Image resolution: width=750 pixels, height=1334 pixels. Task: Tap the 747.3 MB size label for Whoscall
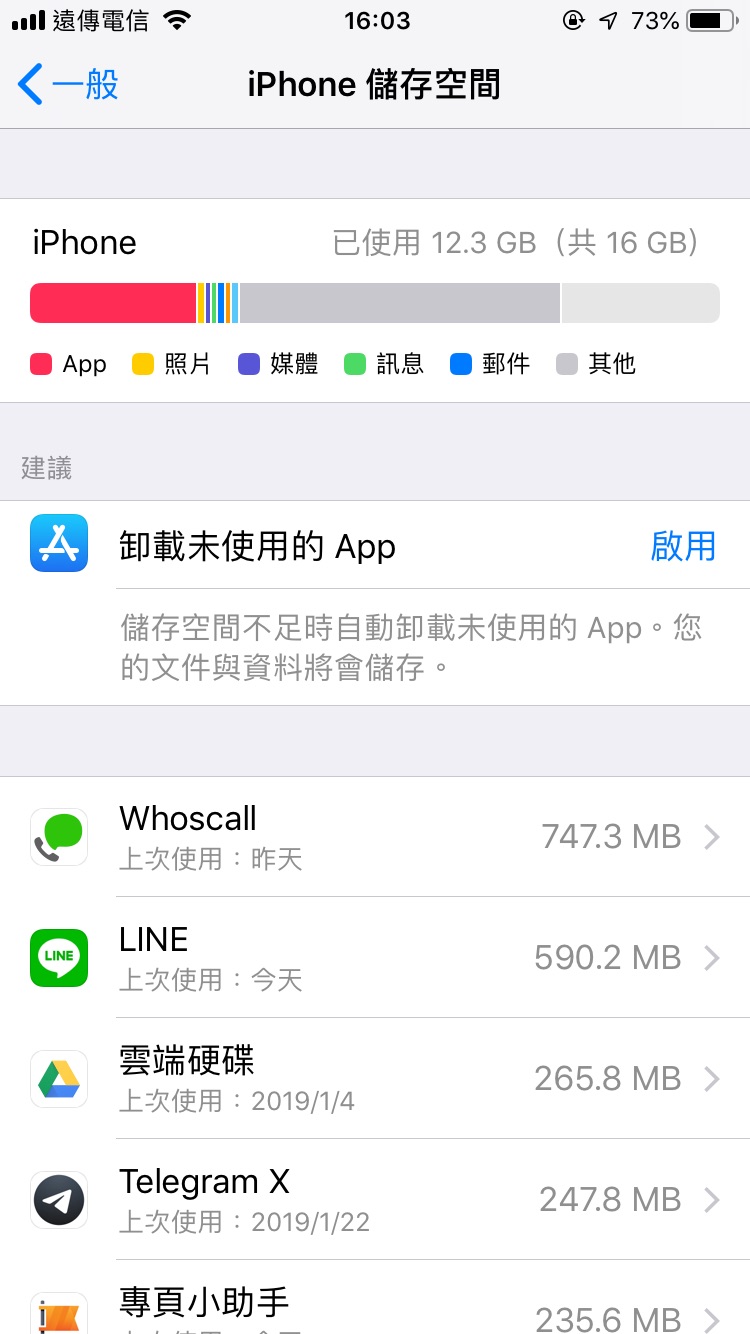click(610, 837)
